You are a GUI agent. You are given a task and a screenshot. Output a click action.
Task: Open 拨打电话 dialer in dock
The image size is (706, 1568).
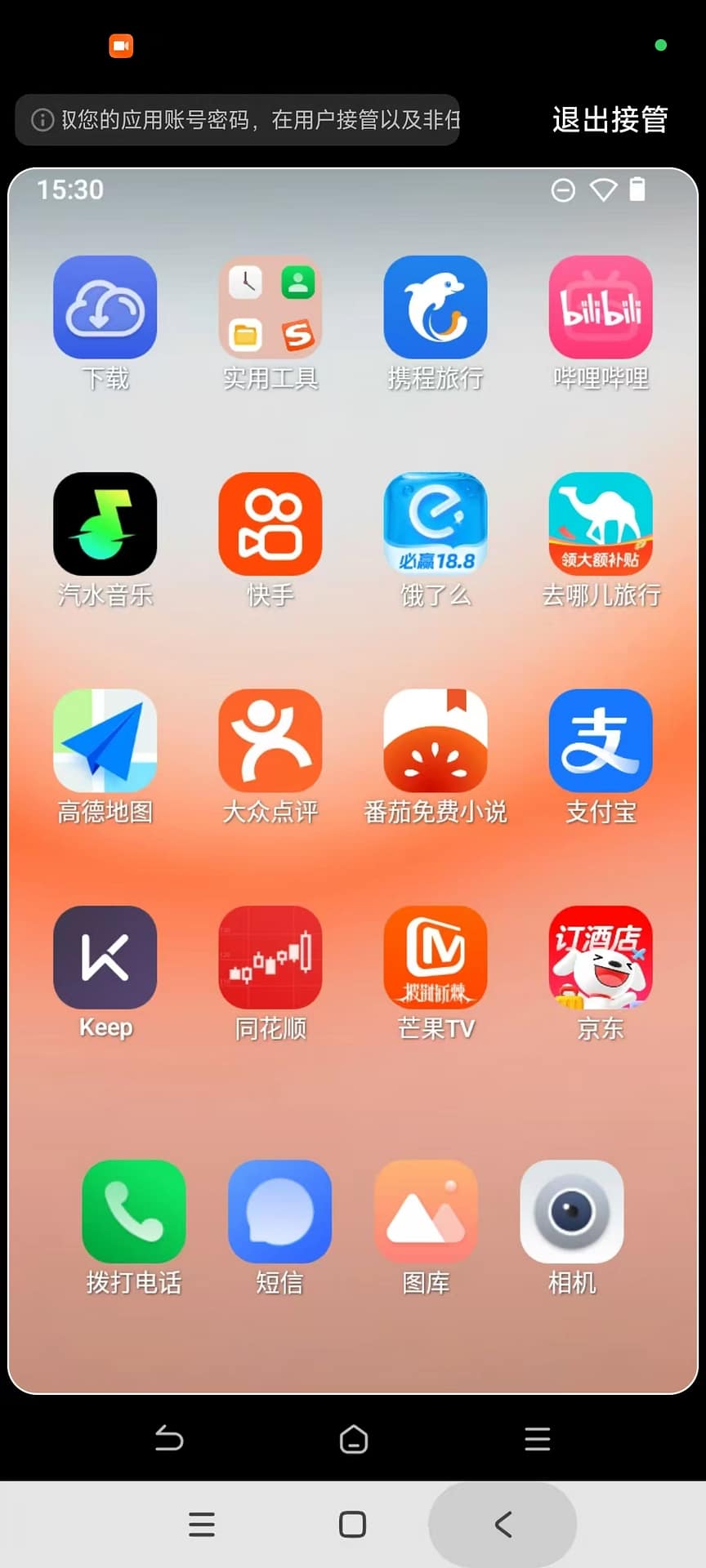click(x=134, y=1212)
